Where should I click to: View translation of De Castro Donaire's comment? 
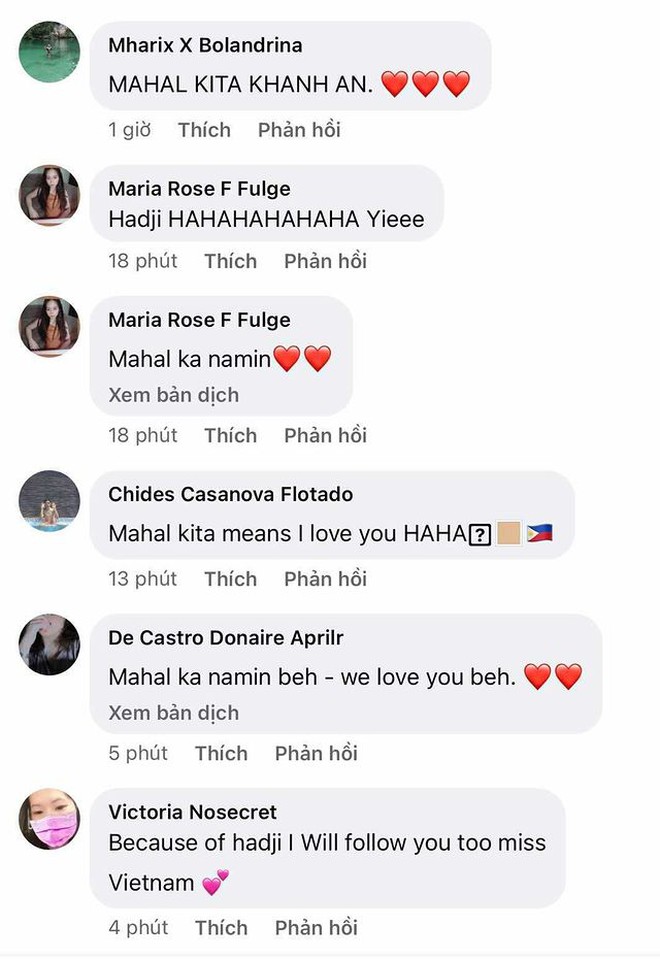[x=173, y=713]
